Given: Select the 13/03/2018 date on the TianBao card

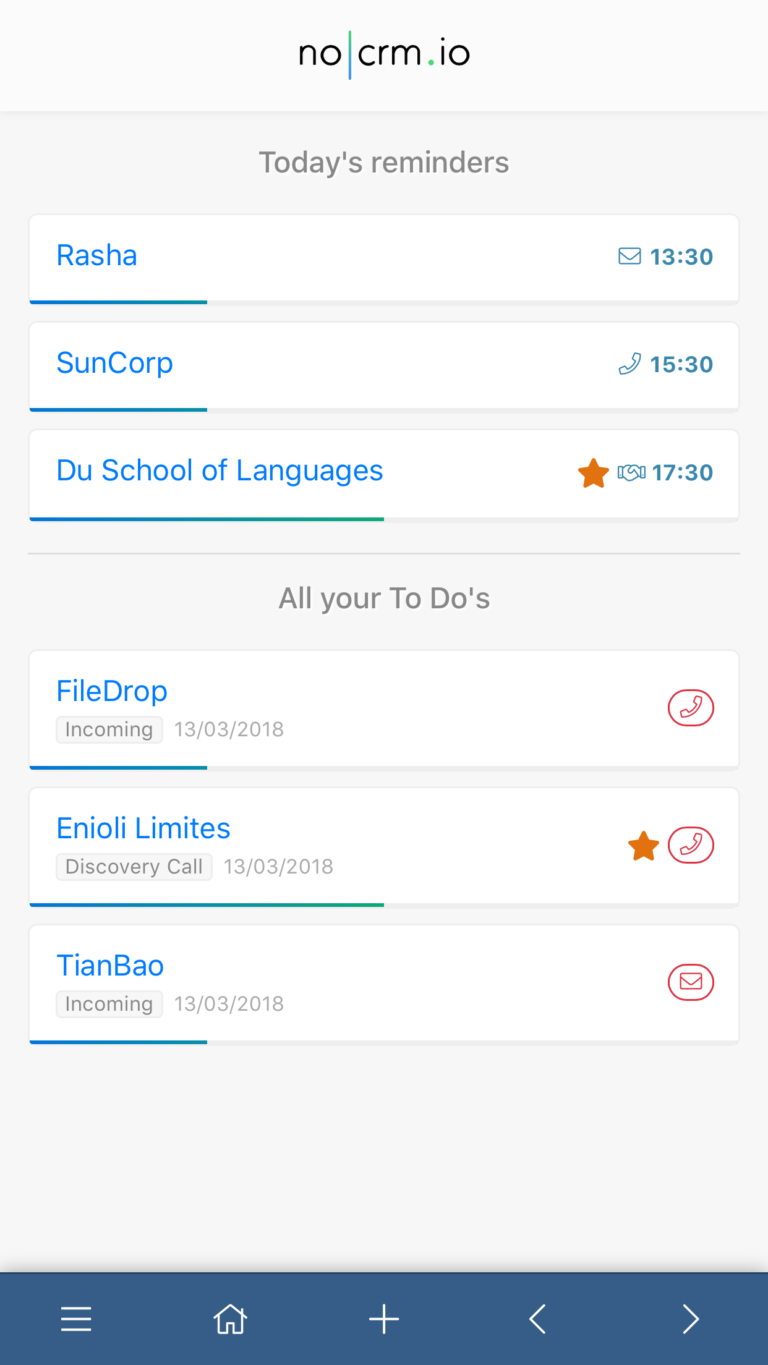Looking at the screenshot, I should tap(229, 1003).
